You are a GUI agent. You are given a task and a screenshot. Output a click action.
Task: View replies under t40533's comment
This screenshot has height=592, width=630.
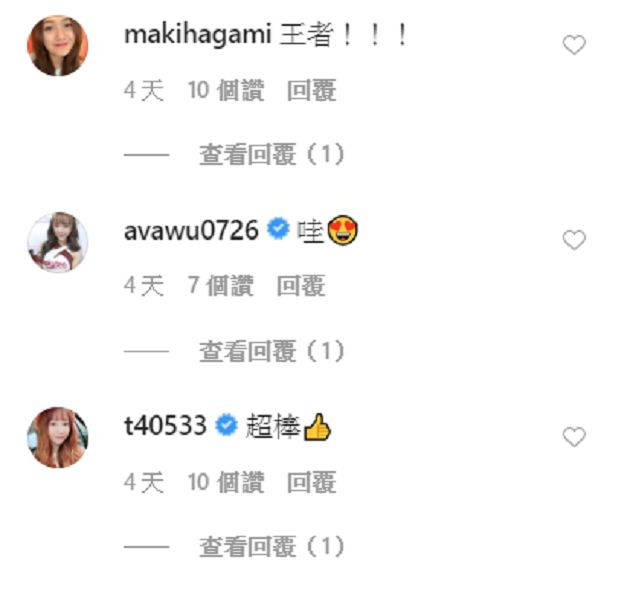click(271, 547)
